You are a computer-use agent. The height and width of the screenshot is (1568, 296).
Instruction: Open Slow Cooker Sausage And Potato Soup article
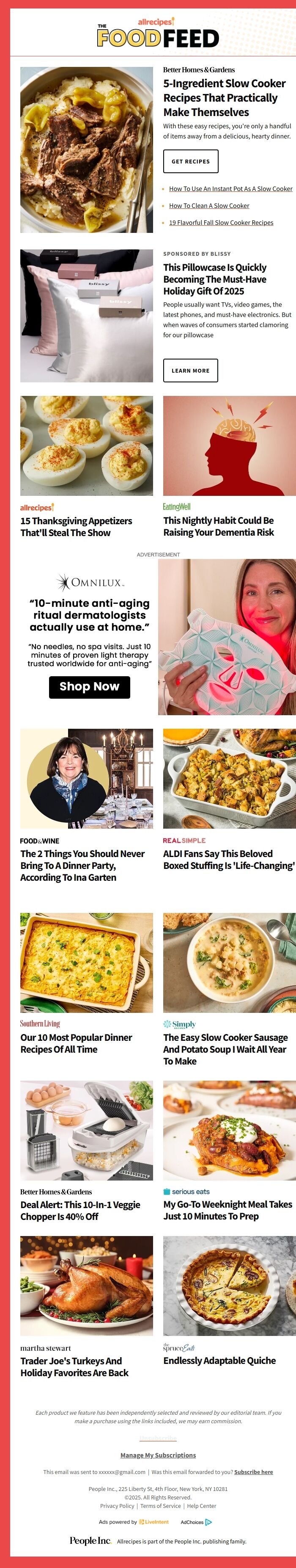point(225,1049)
